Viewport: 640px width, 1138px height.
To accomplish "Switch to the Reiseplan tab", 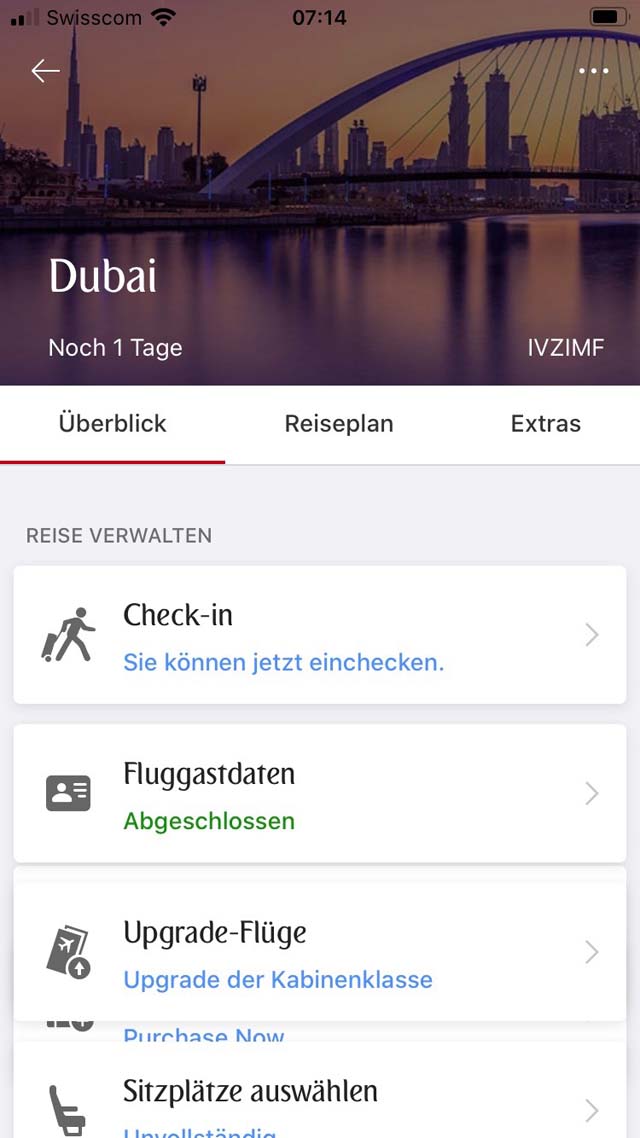I will [x=339, y=424].
